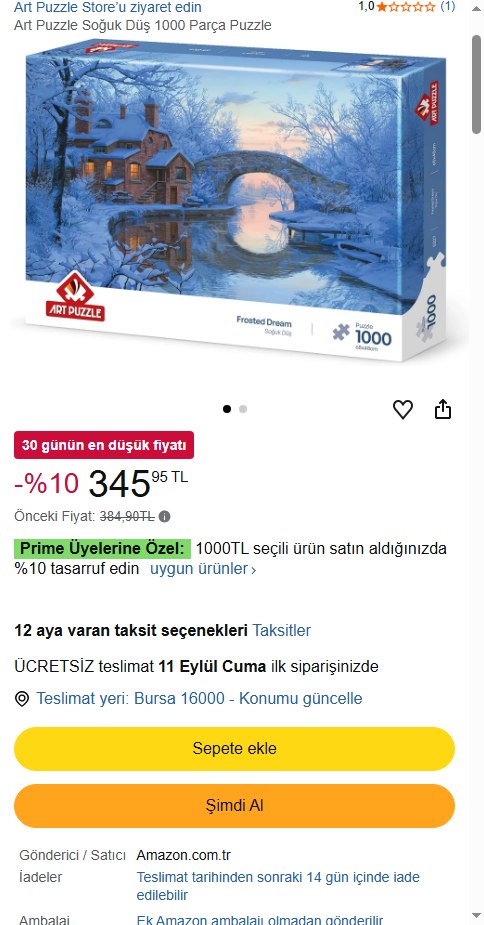The height and width of the screenshot is (925, 484).
Task: Tap Sepete ekle to add to cart
Action: pyautogui.click(x=234, y=749)
